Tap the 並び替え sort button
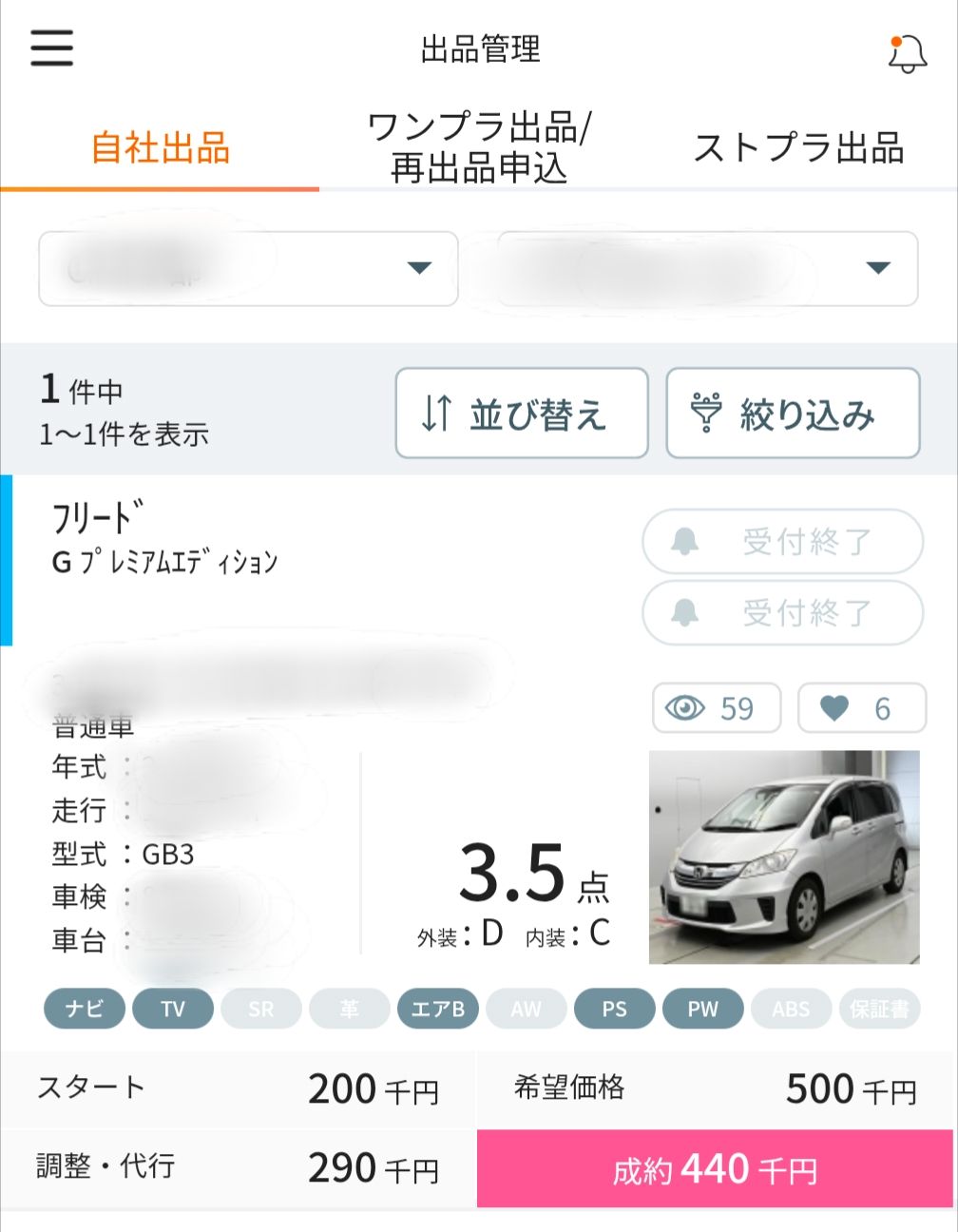Viewport: 958px width, 1232px height. coord(522,414)
